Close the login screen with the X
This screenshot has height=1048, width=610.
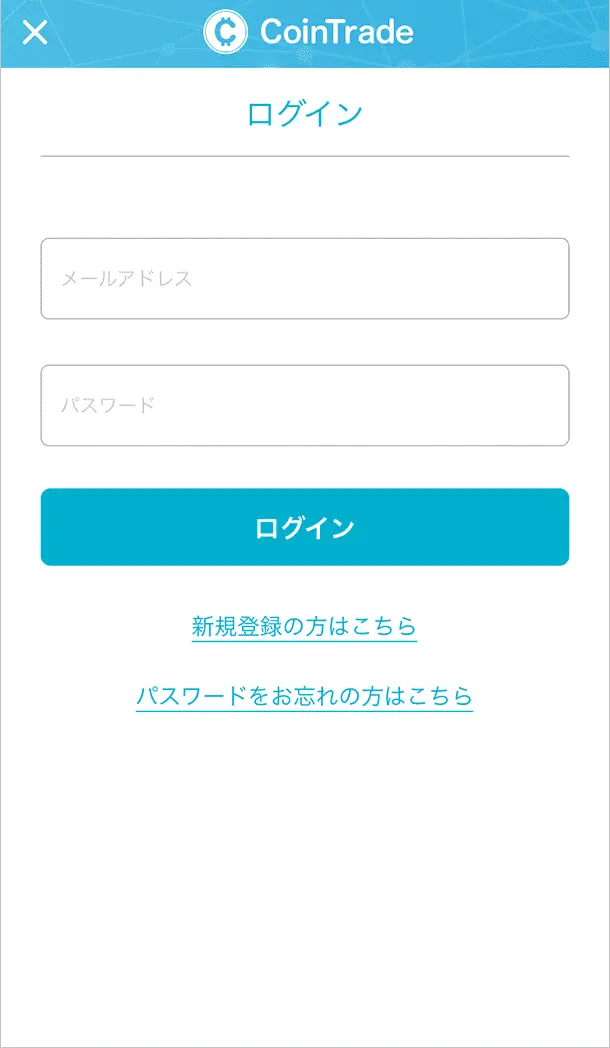[x=35, y=32]
